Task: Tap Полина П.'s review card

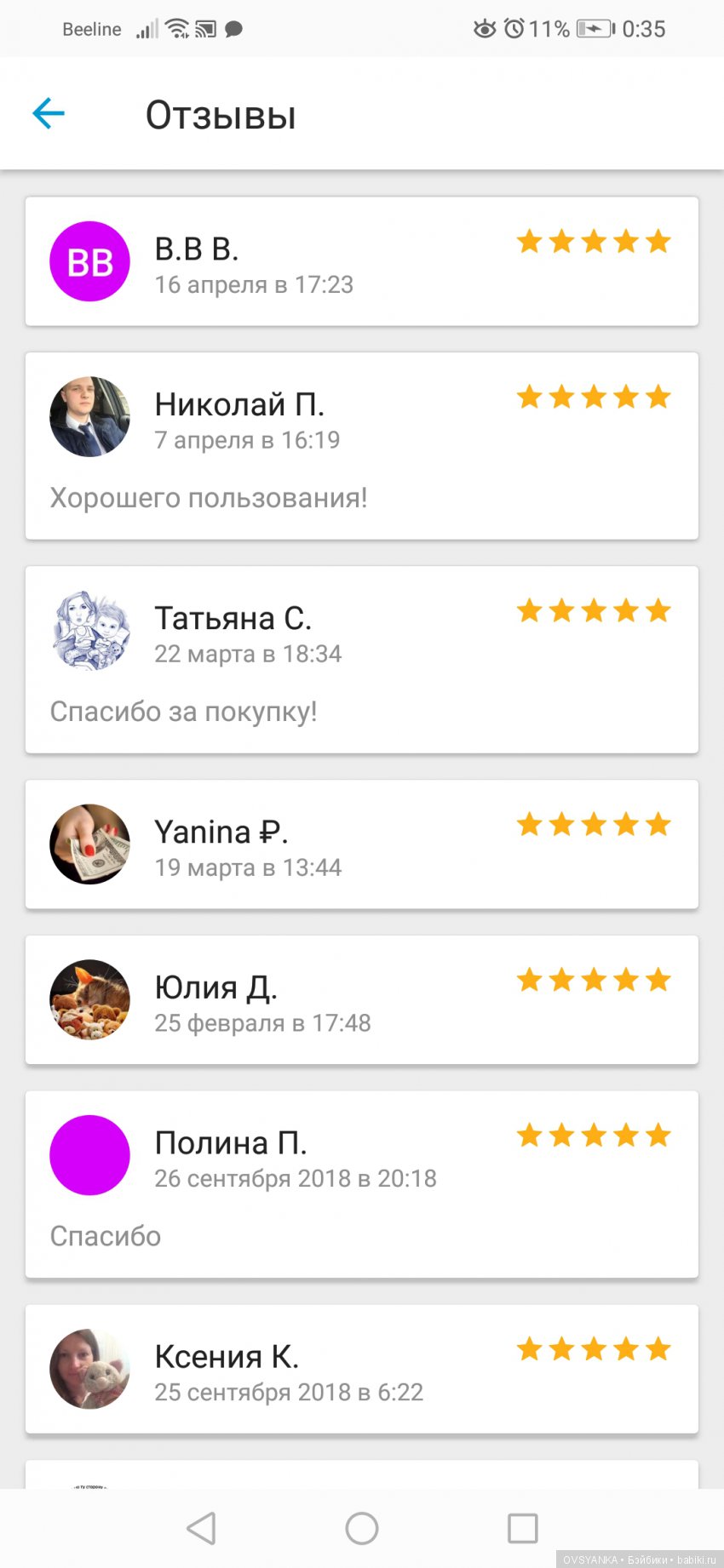Action: pos(361,1184)
